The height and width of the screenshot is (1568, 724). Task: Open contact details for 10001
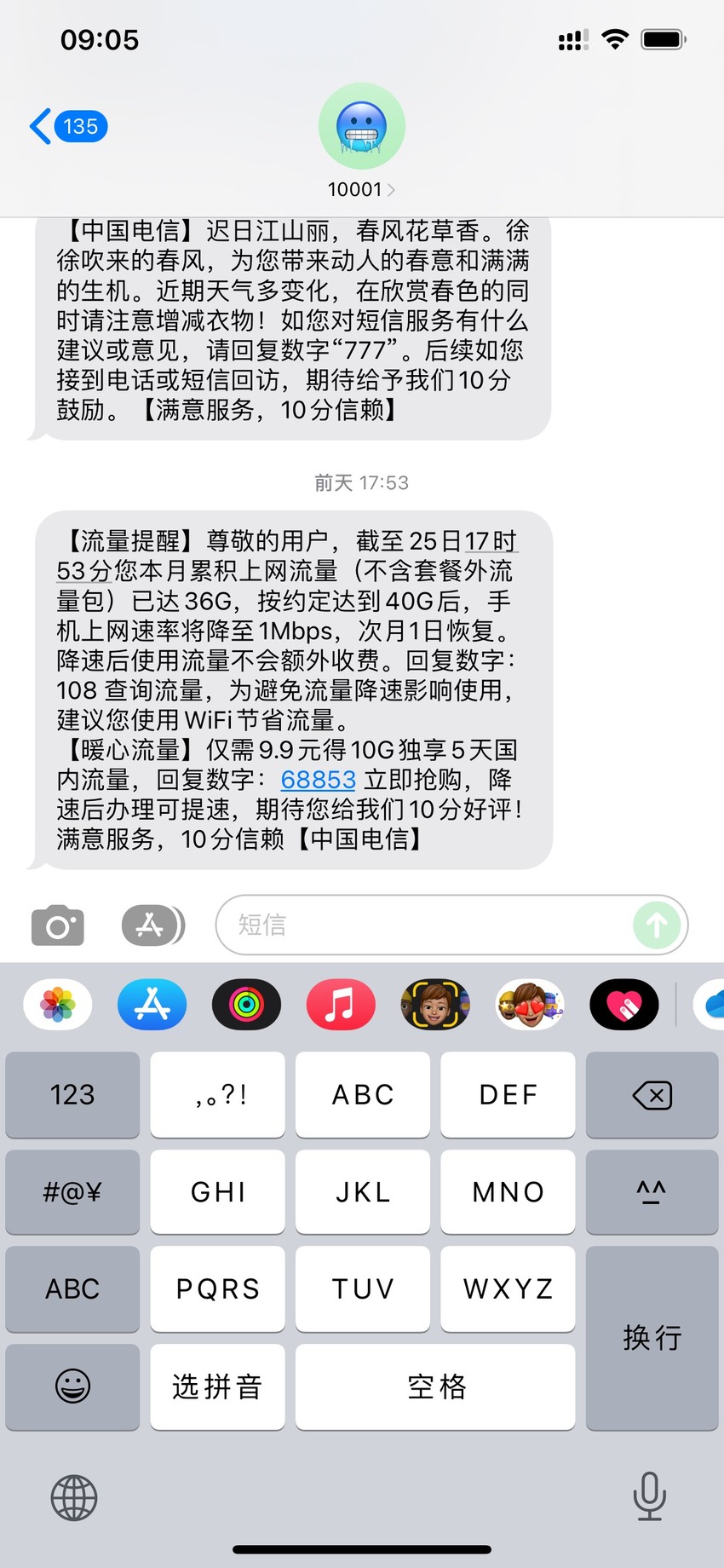point(361,141)
